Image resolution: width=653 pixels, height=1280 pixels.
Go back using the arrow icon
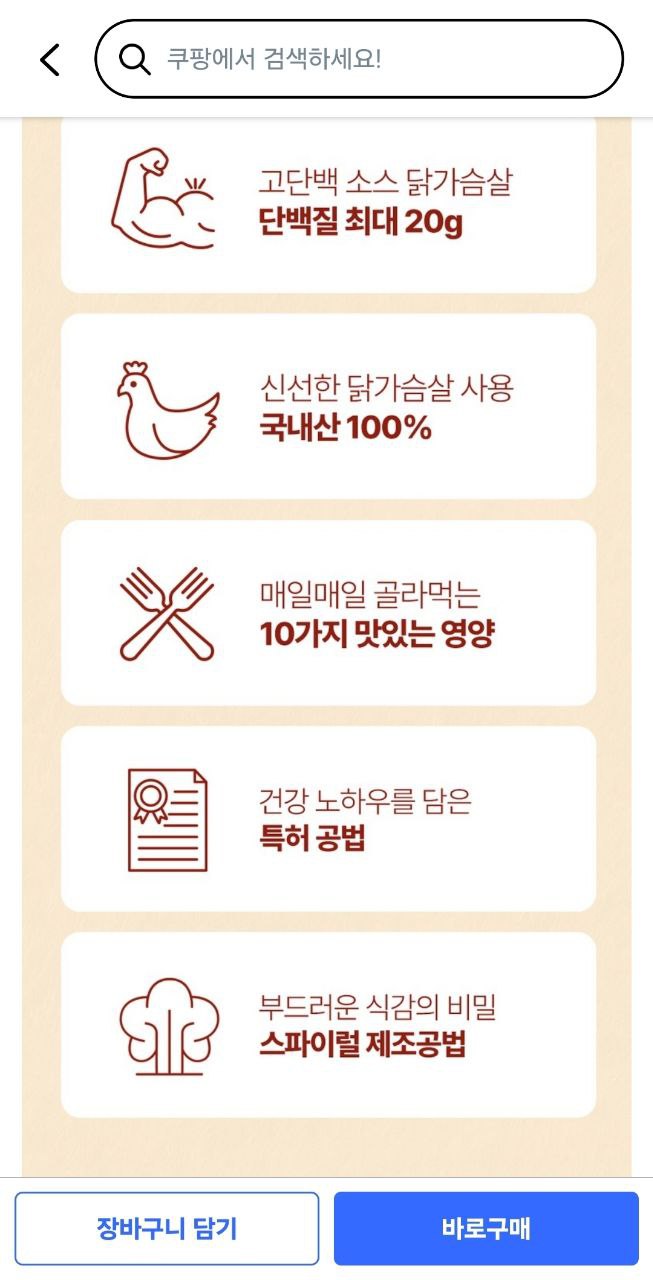pos(50,60)
